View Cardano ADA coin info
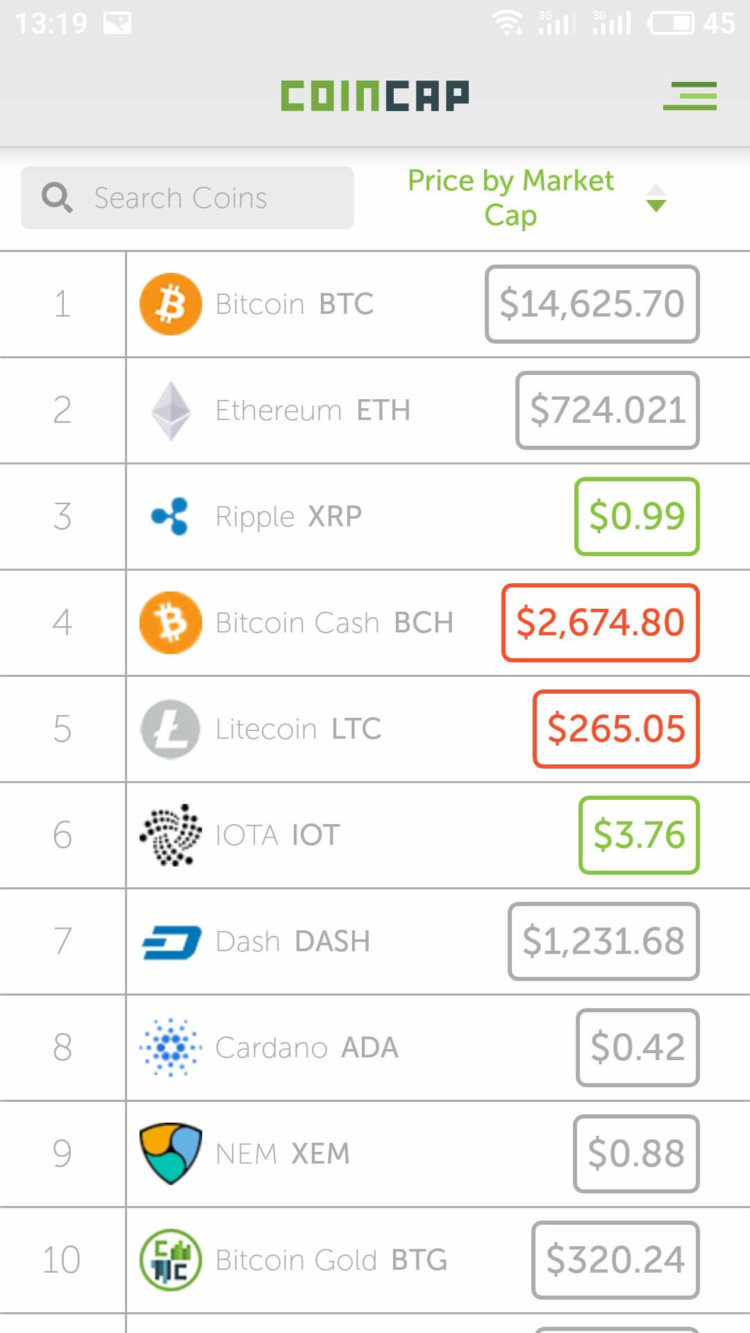The image size is (750, 1333). click(306, 1047)
